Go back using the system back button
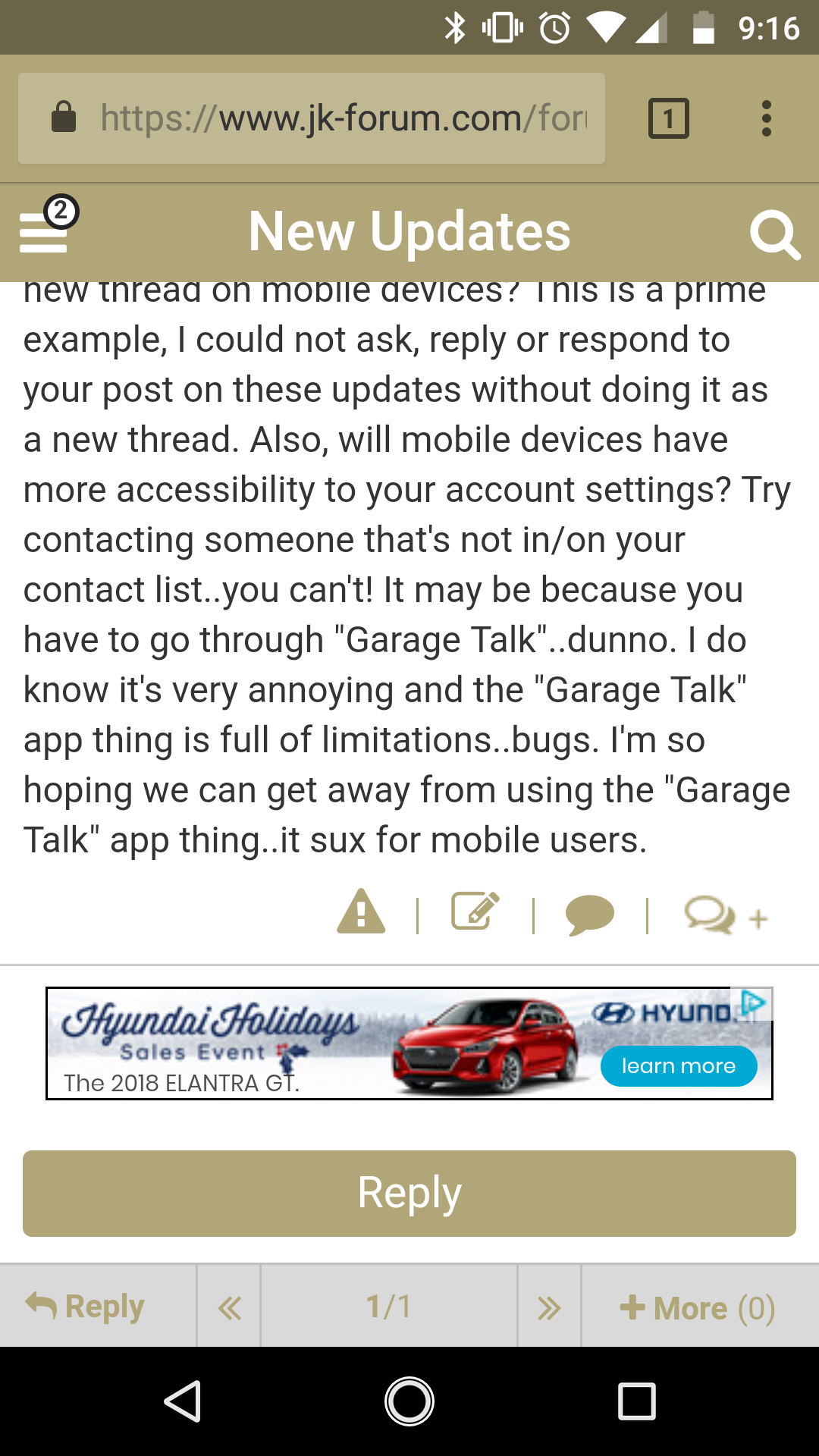 point(183,1401)
